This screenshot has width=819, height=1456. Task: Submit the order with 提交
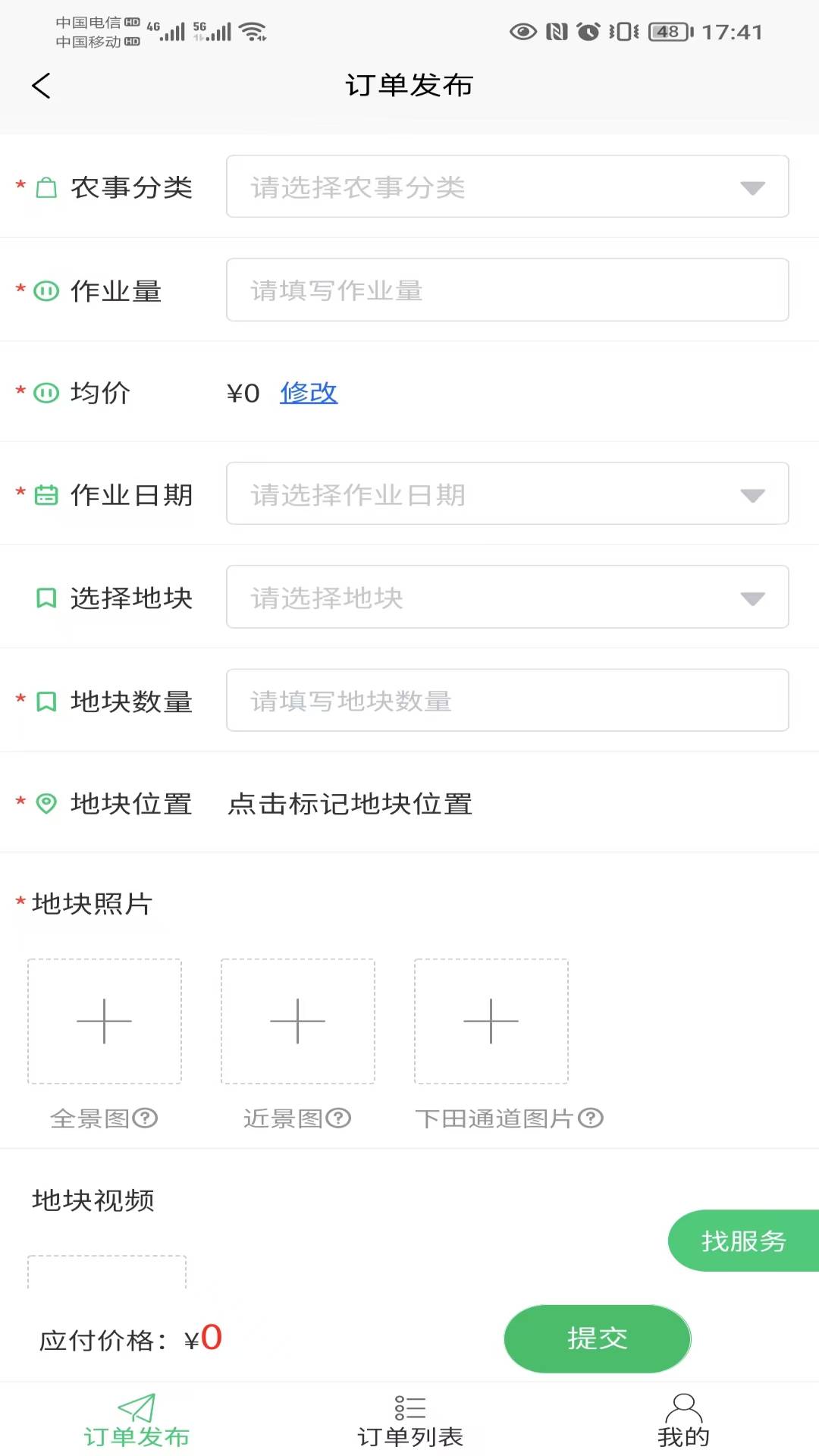597,1338
